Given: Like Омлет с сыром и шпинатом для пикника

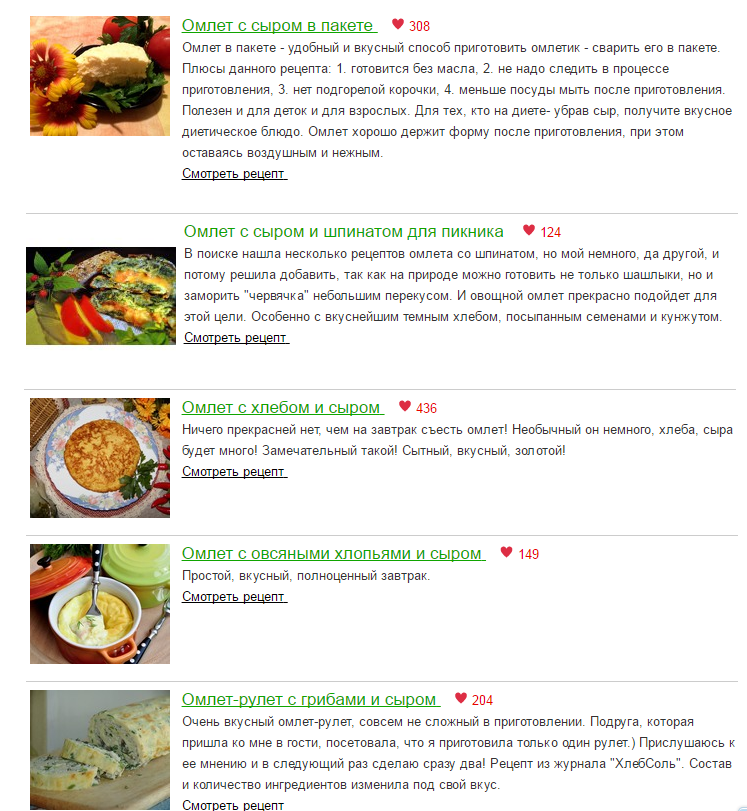Looking at the screenshot, I should [528, 230].
